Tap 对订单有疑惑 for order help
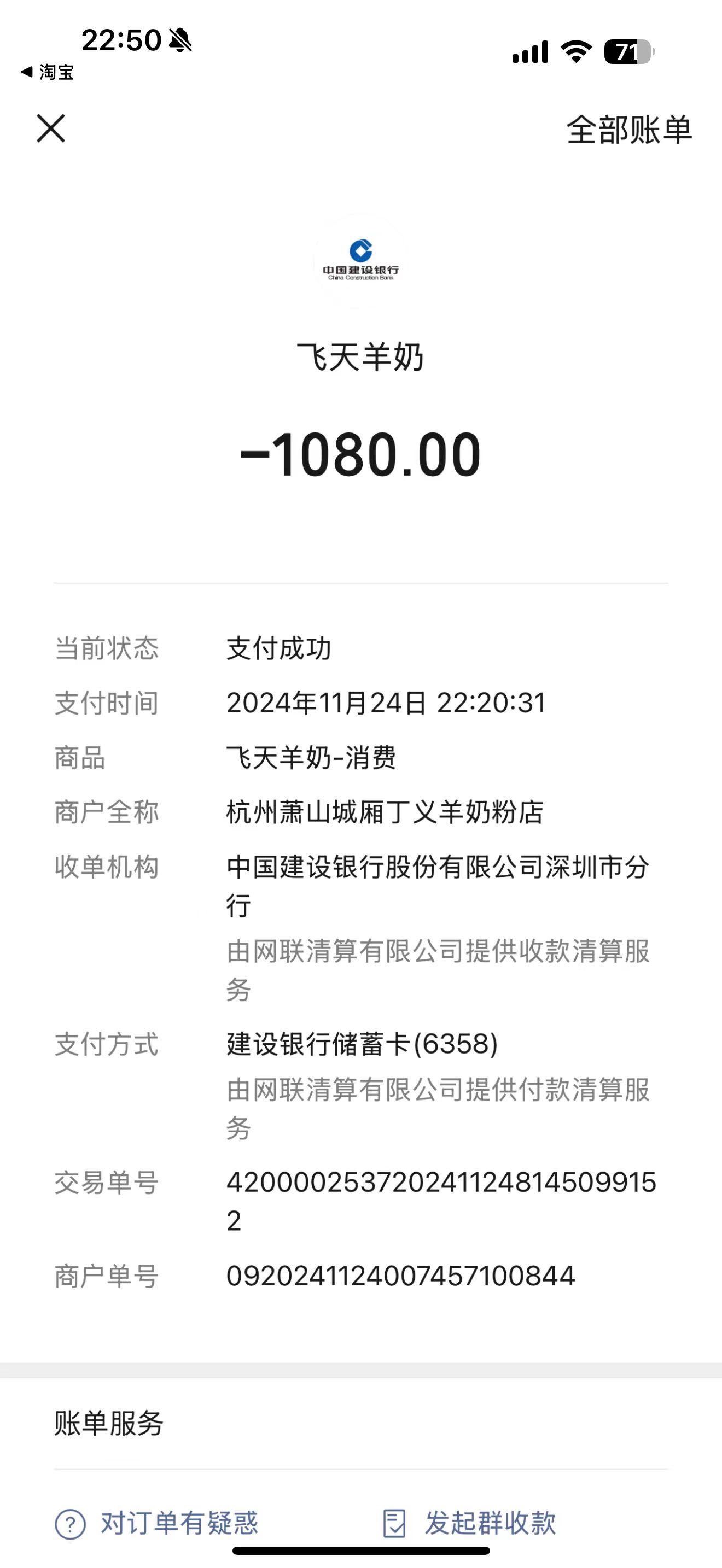This screenshot has width=722, height=1568. pyautogui.click(x=157, y=1523)
